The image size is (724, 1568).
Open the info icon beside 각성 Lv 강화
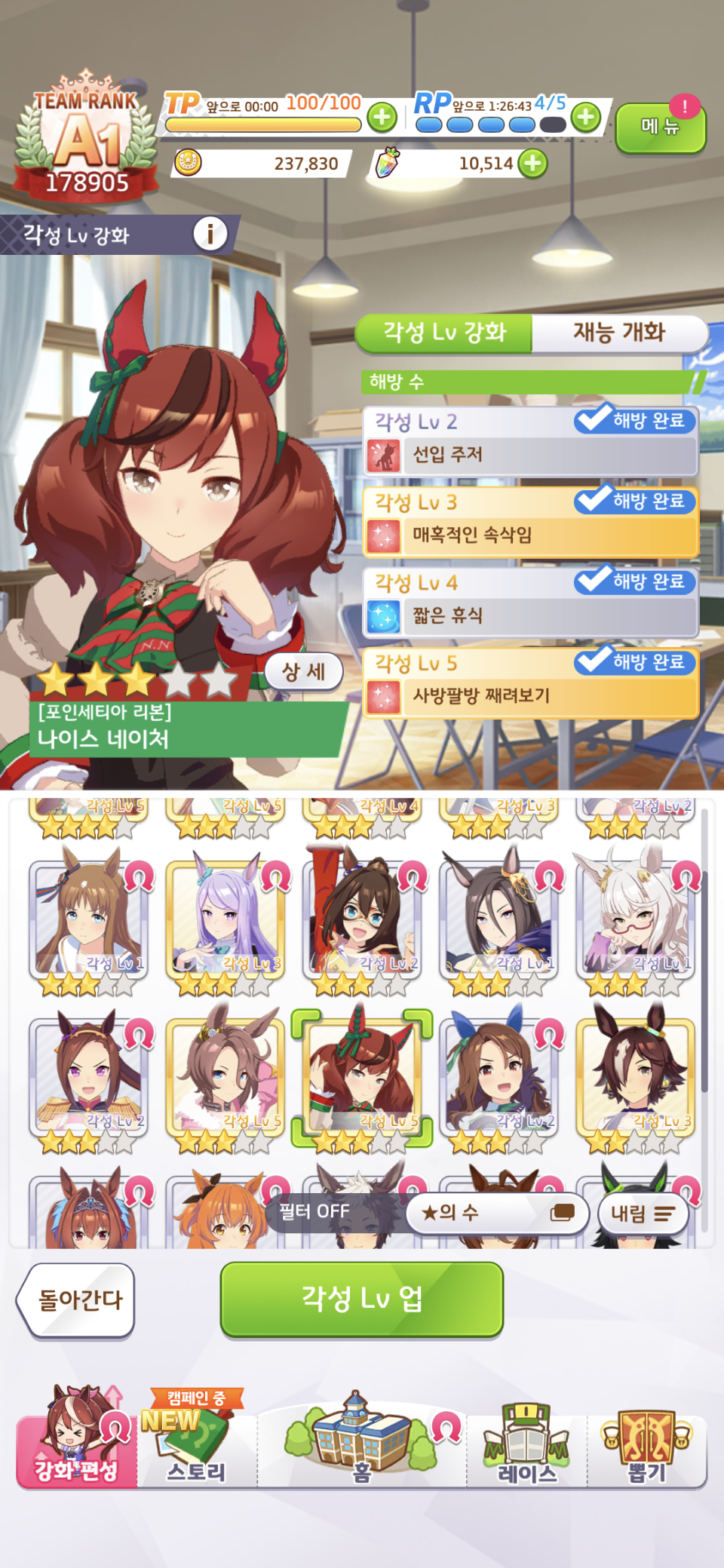[x=210, y=234]
